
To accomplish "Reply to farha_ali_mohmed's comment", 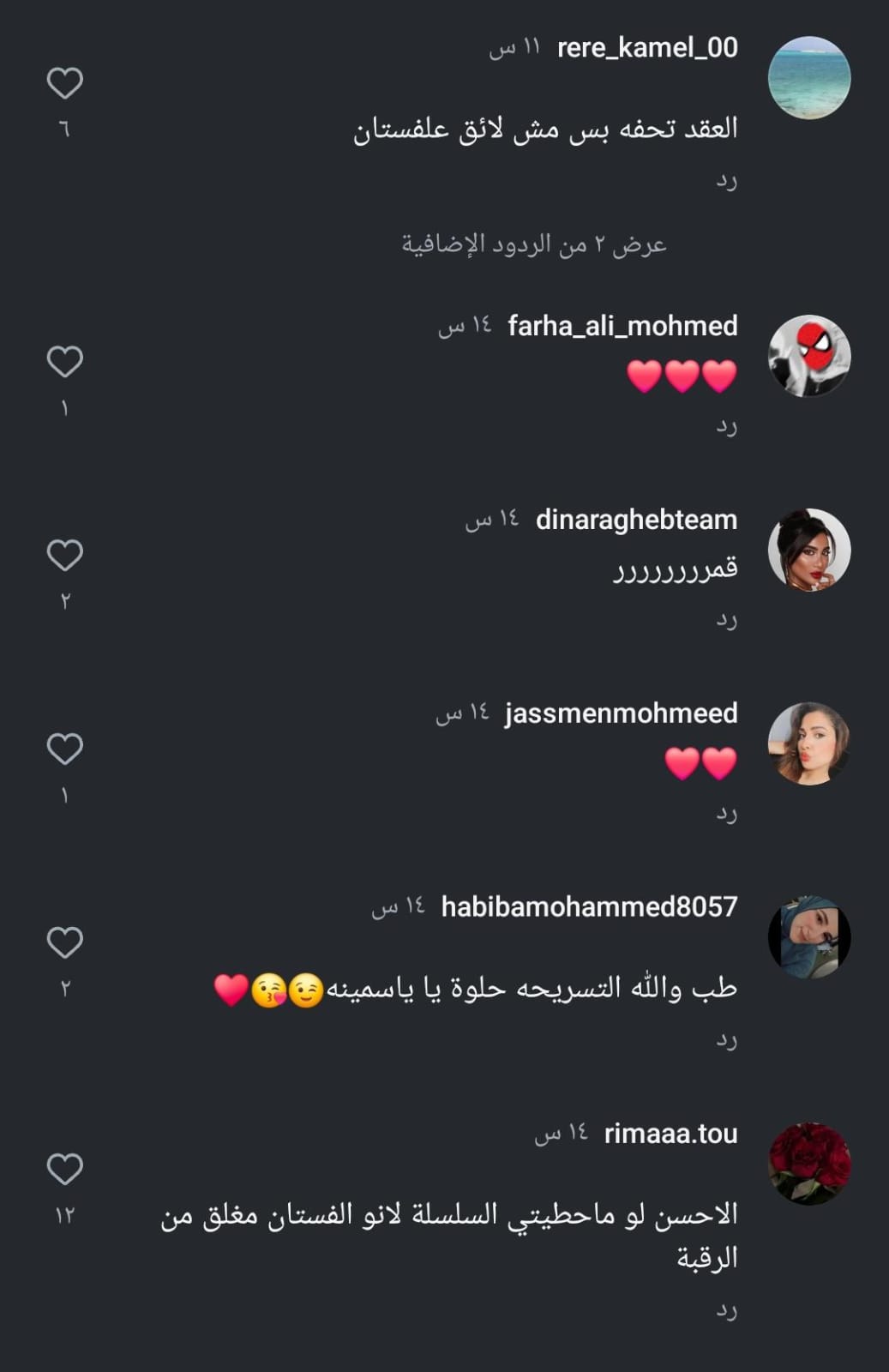I will (726, 426).
